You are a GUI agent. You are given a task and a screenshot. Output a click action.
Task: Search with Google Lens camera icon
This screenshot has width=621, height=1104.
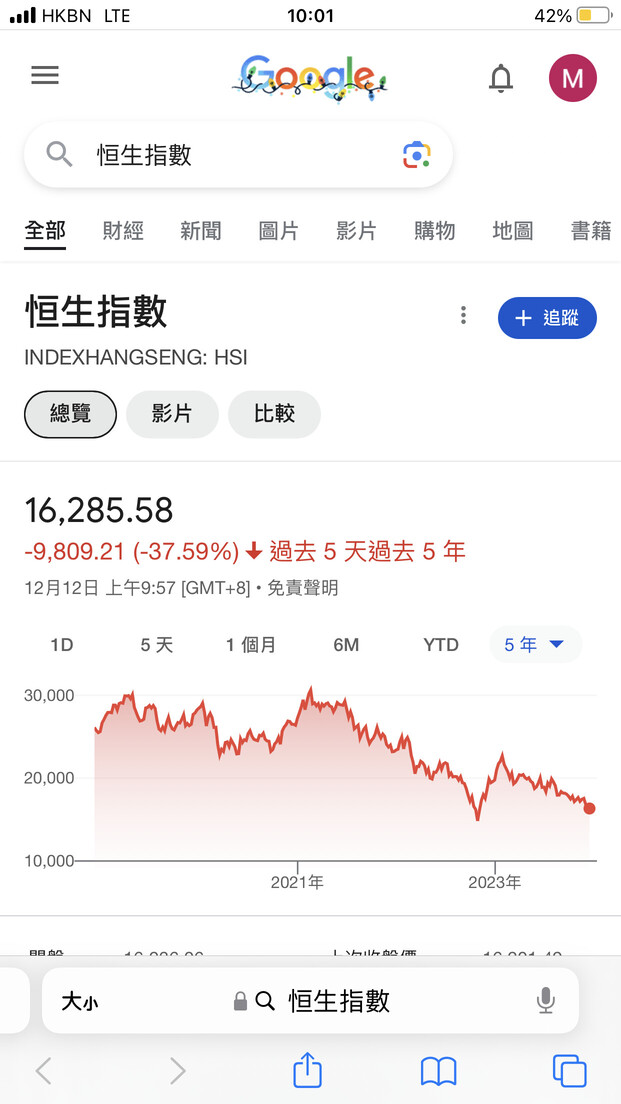click(417, 155)
